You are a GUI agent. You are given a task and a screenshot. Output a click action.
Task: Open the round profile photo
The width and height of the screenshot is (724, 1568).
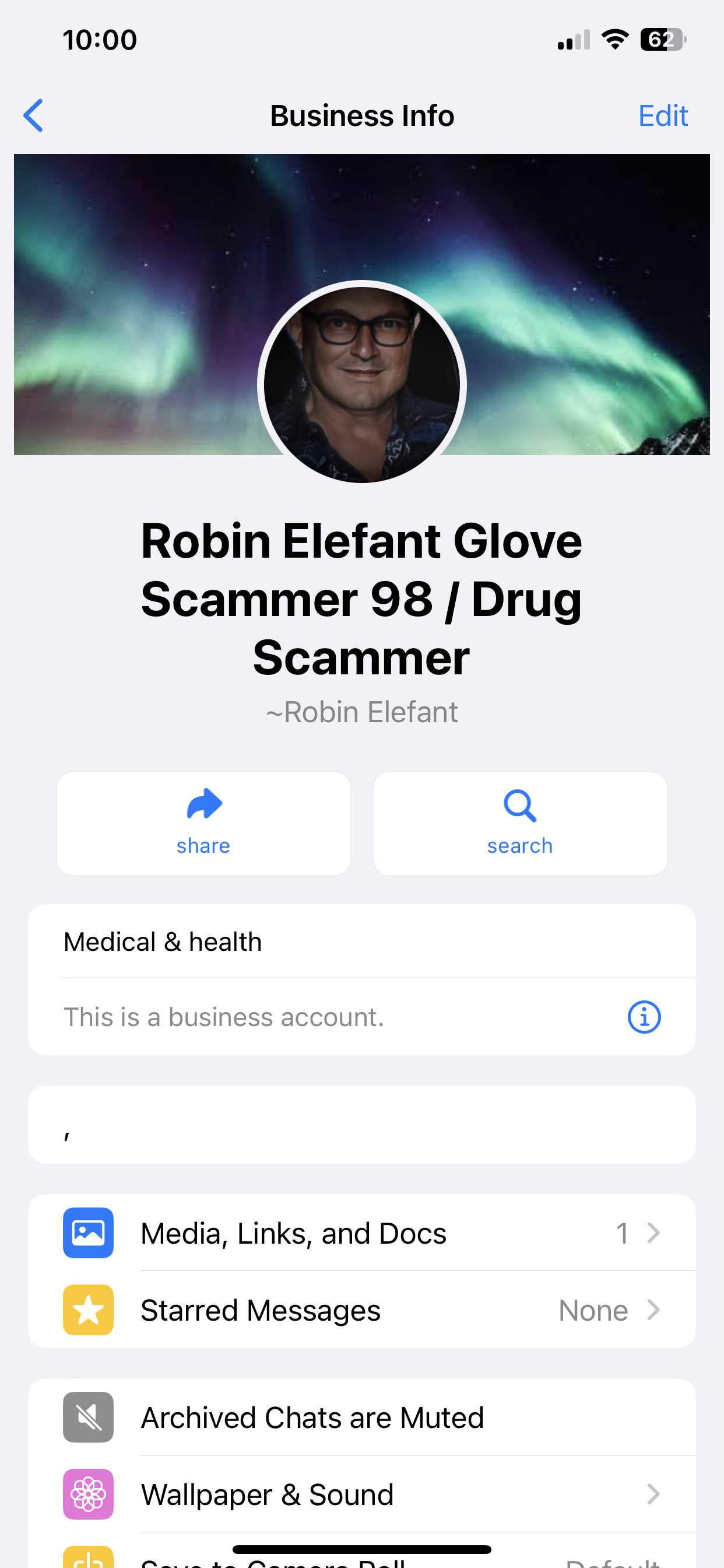[x=361, y=384]
